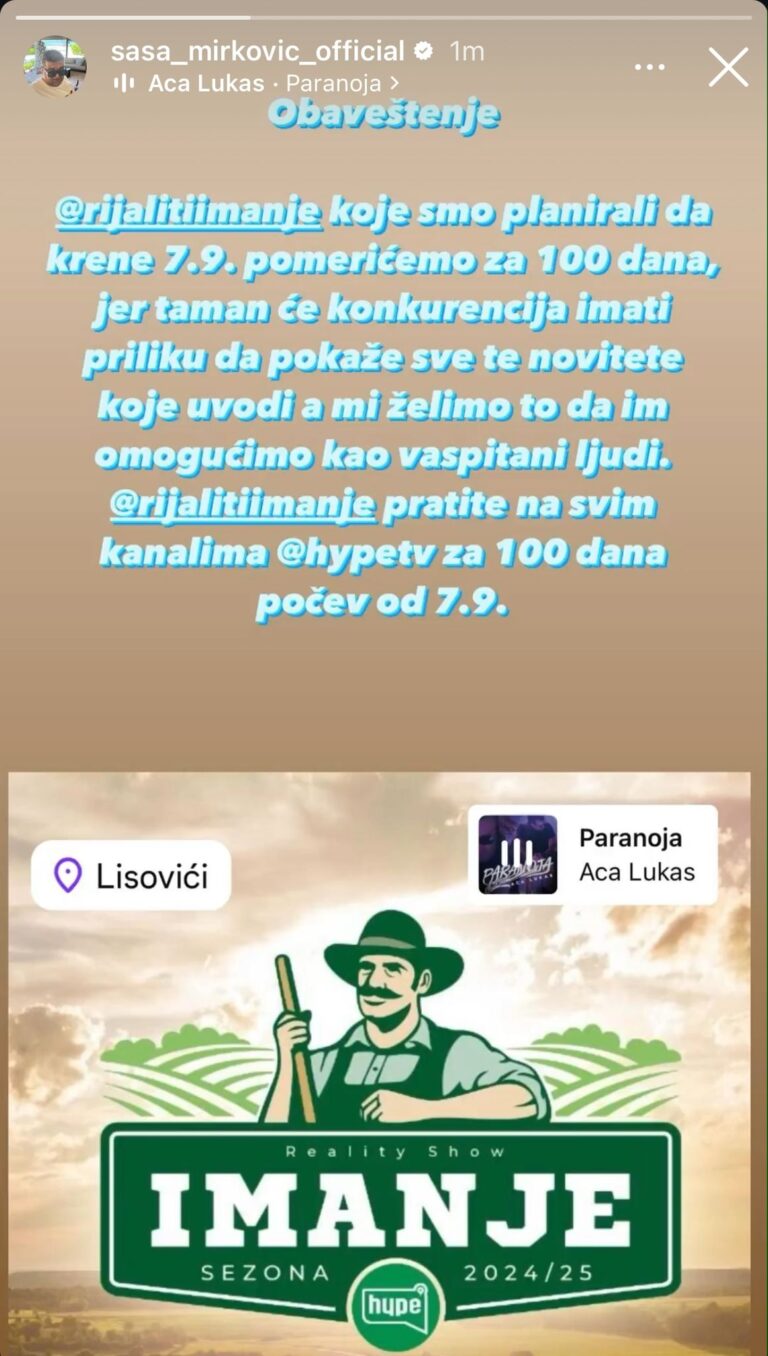This screenshot has width=768, height=1356.
Task: Open the sasa_mirkovic_official username
Action: [x=257, y=51]
